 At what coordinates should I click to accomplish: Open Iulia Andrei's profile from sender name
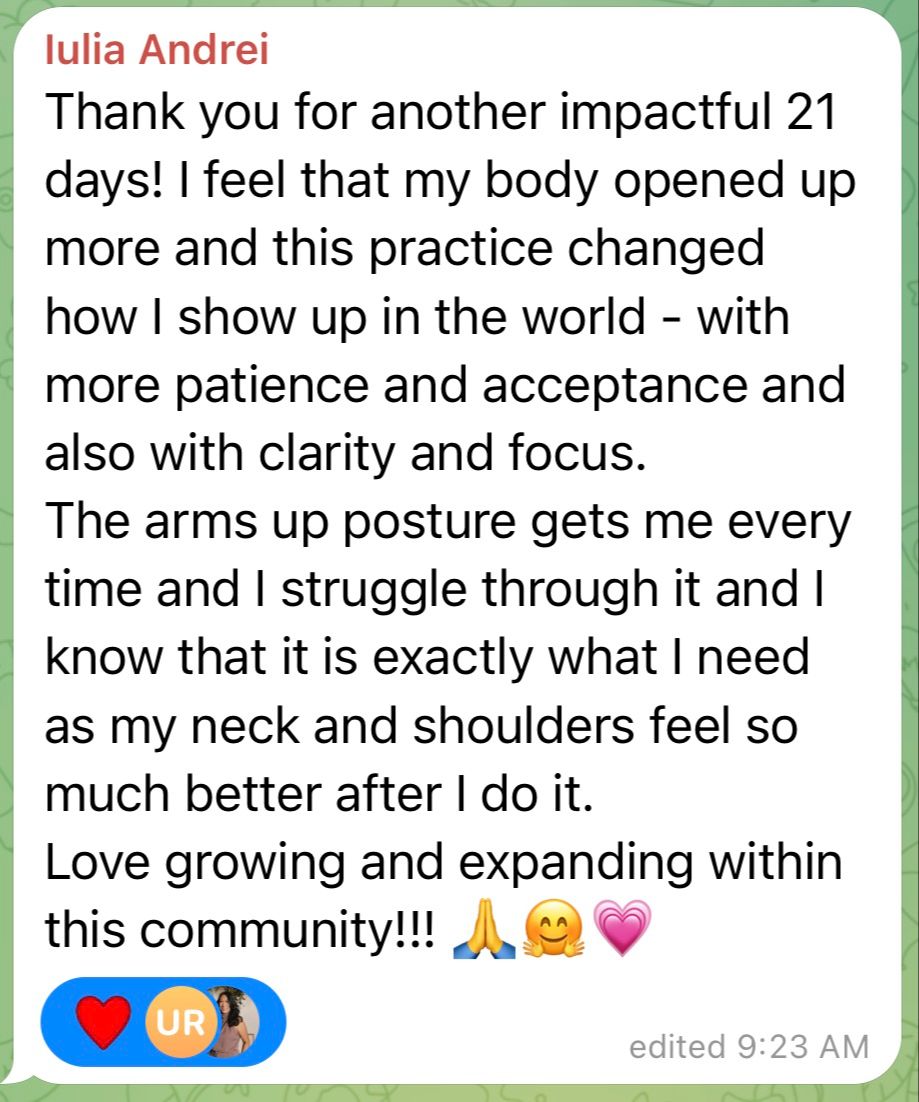[x=157, y=50]
